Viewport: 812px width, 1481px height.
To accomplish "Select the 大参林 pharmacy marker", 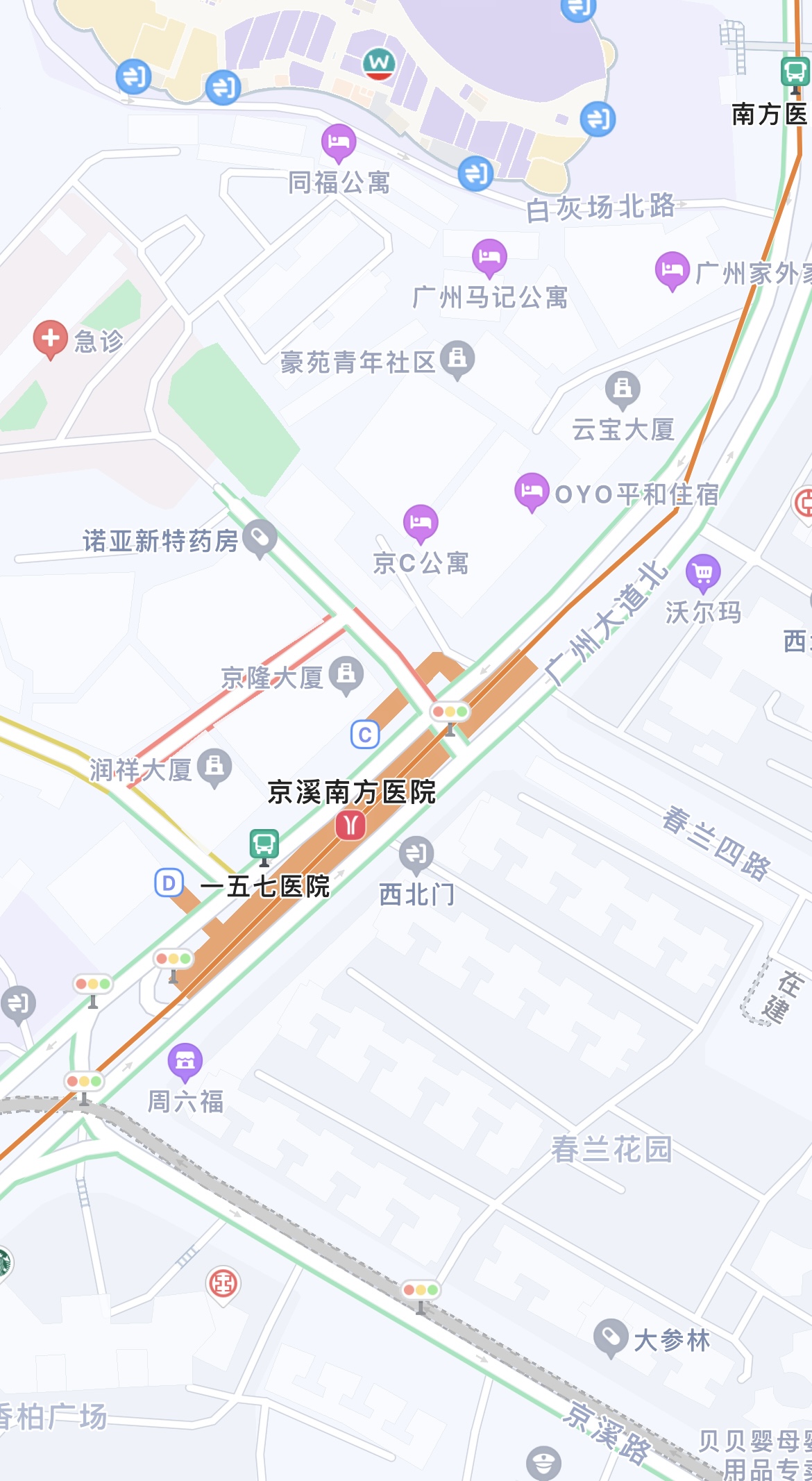I will [611, 1337].
